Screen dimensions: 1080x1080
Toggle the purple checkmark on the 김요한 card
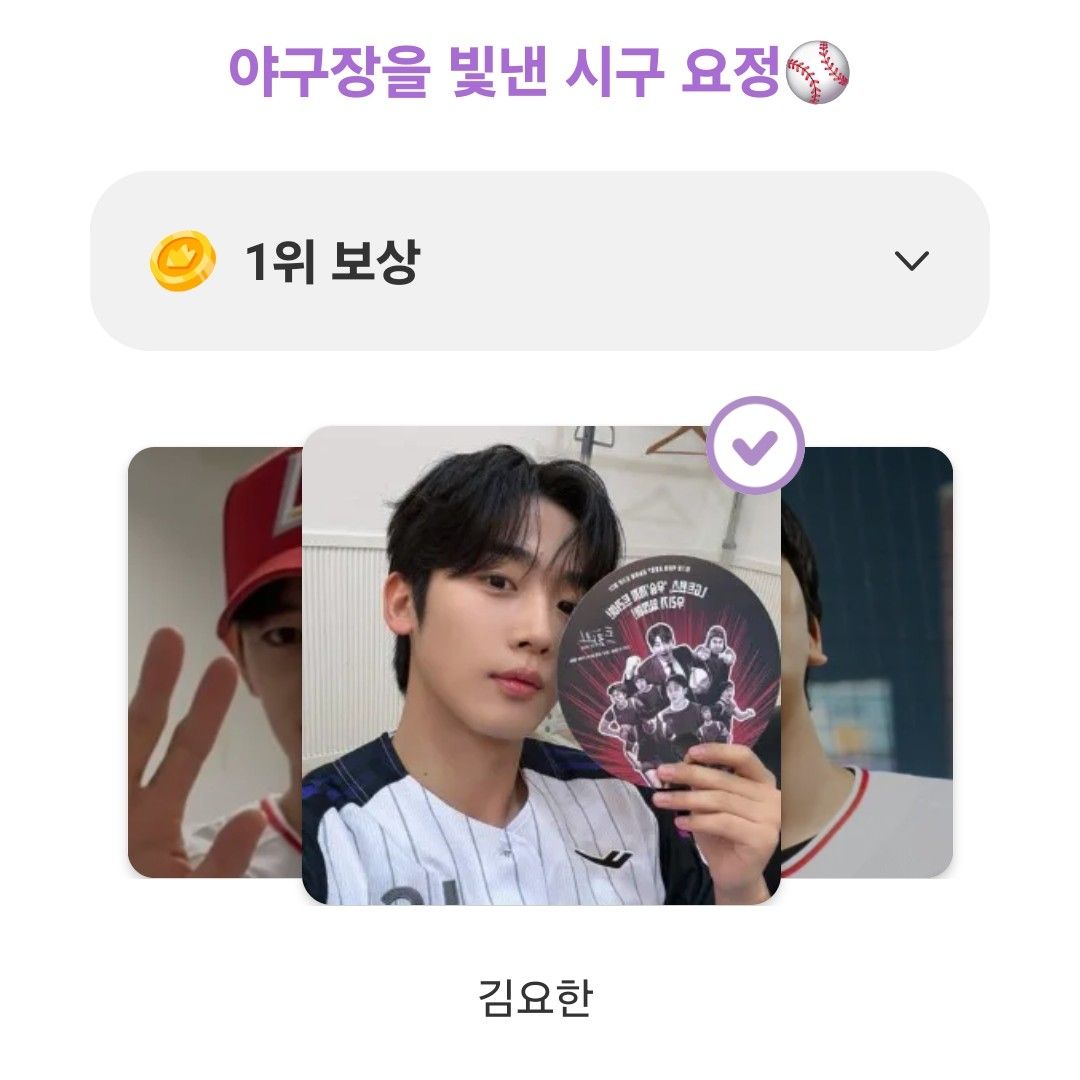(x=755, y=446)
